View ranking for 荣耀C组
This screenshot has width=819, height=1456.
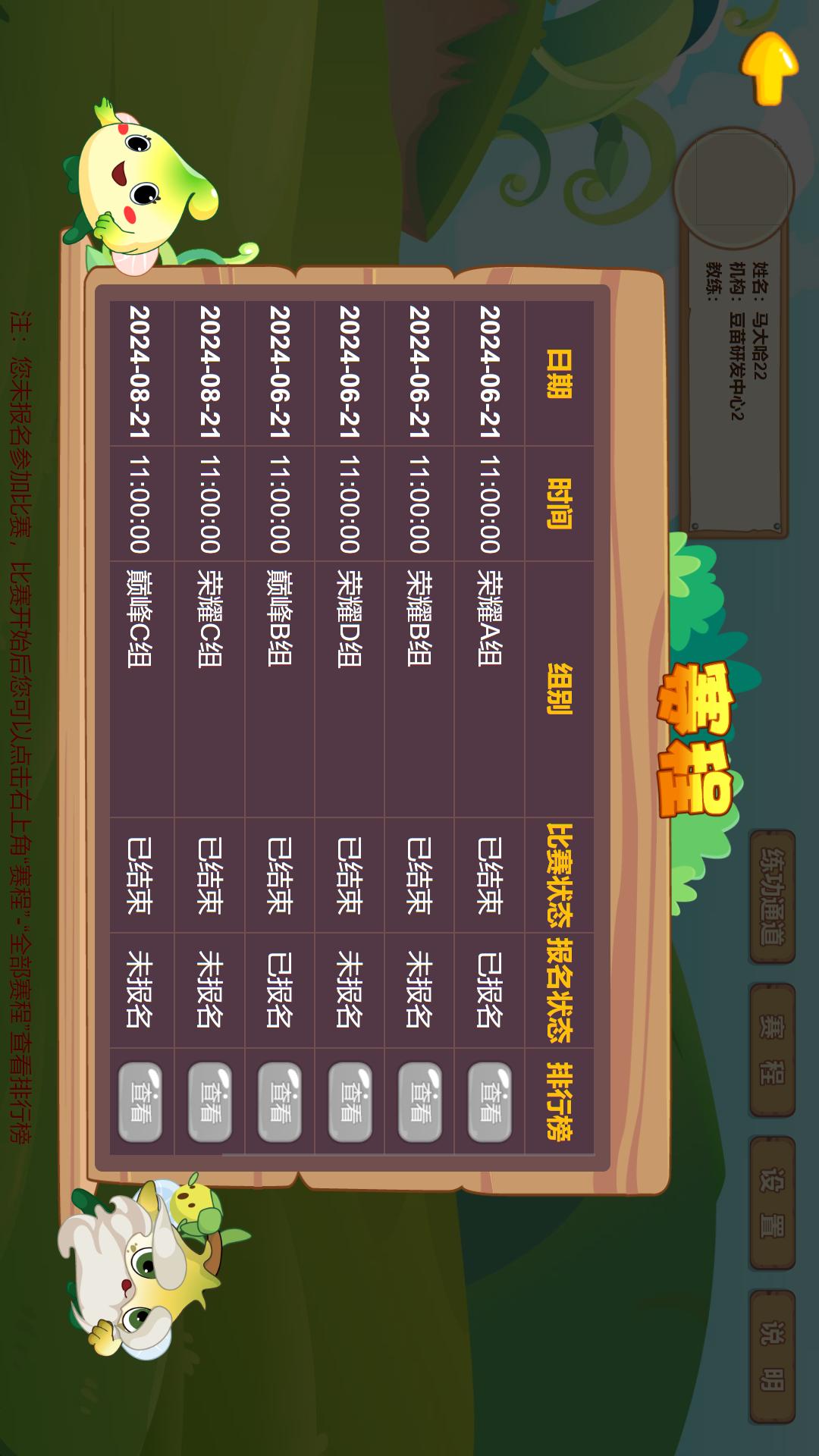(x=209, y=1102)
